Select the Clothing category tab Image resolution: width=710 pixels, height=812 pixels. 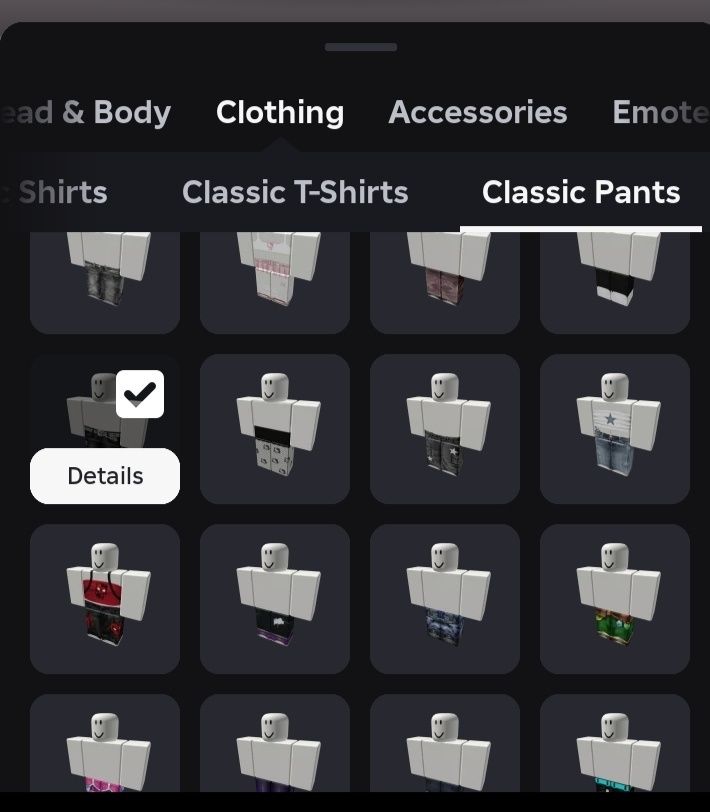point(279,112)
